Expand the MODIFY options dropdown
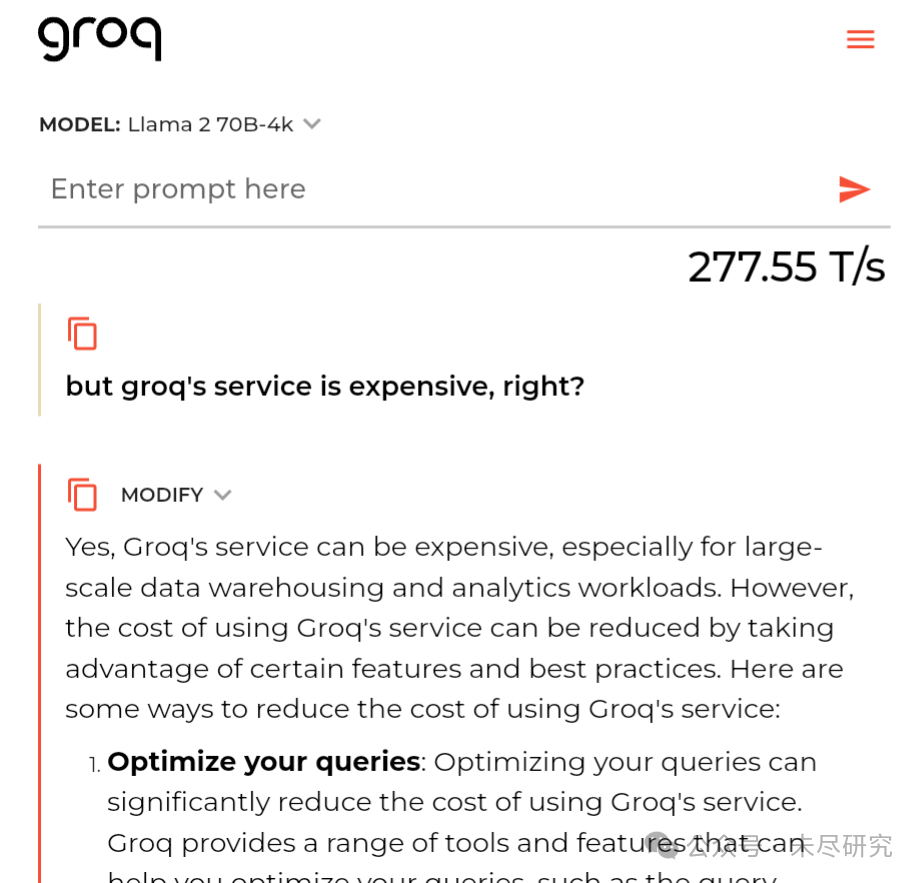 [x=223, y=495]
